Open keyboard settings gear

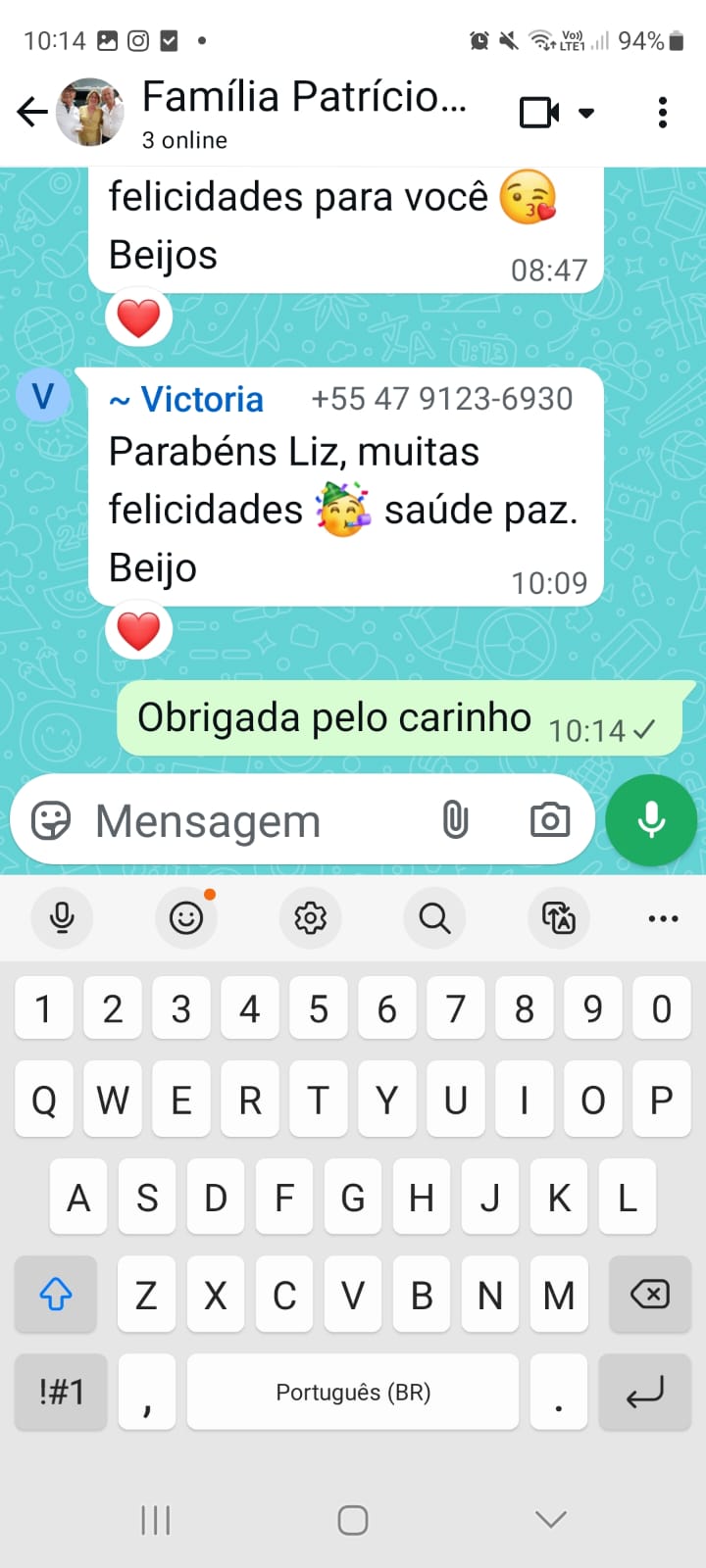click(310, 918)
